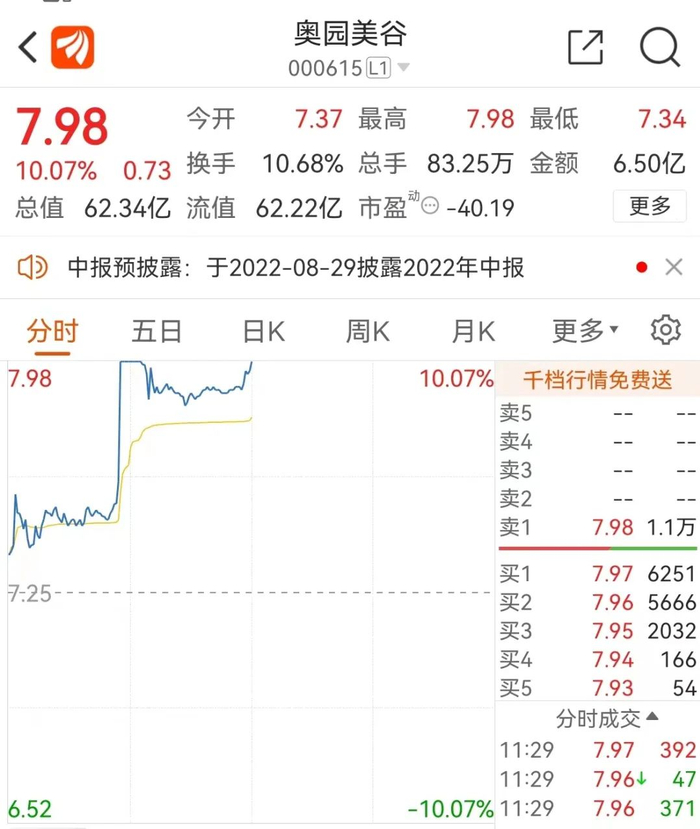Viewport: 700px width, 829px height.
Task: Select the 分时 chart tab
Action: point(52,332)
